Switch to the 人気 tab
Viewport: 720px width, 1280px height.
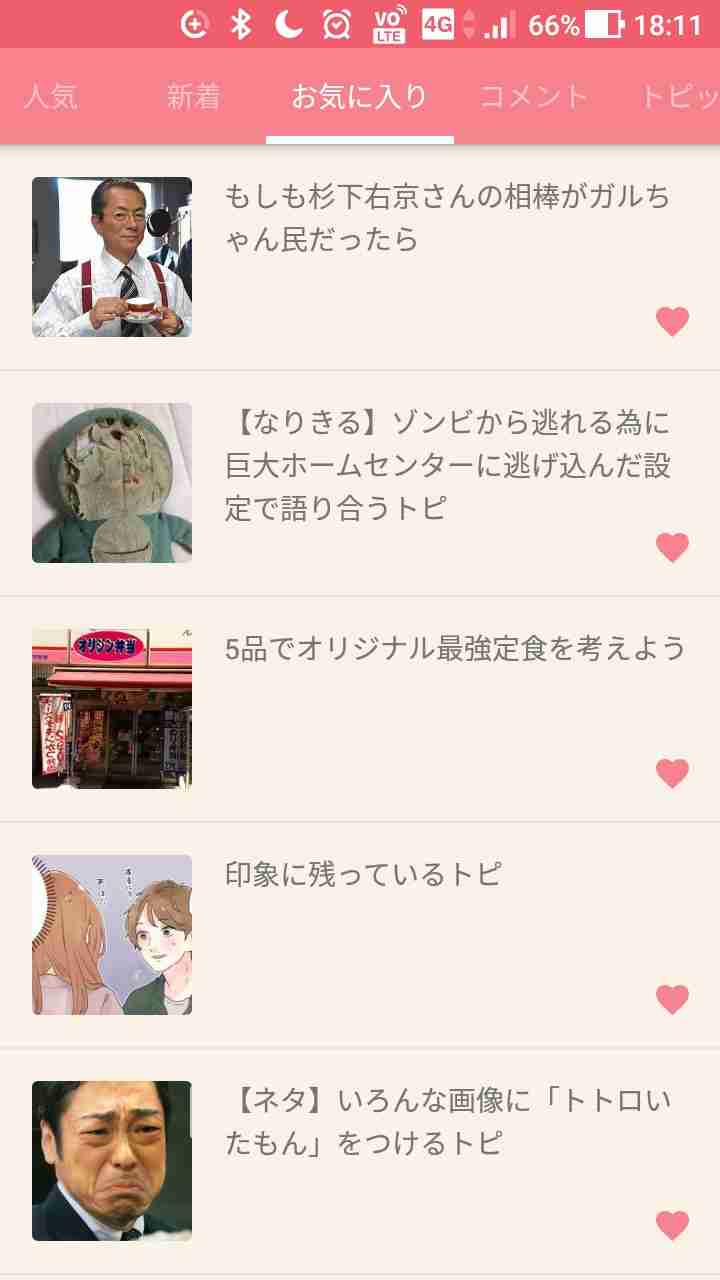[x=50, y=97]
